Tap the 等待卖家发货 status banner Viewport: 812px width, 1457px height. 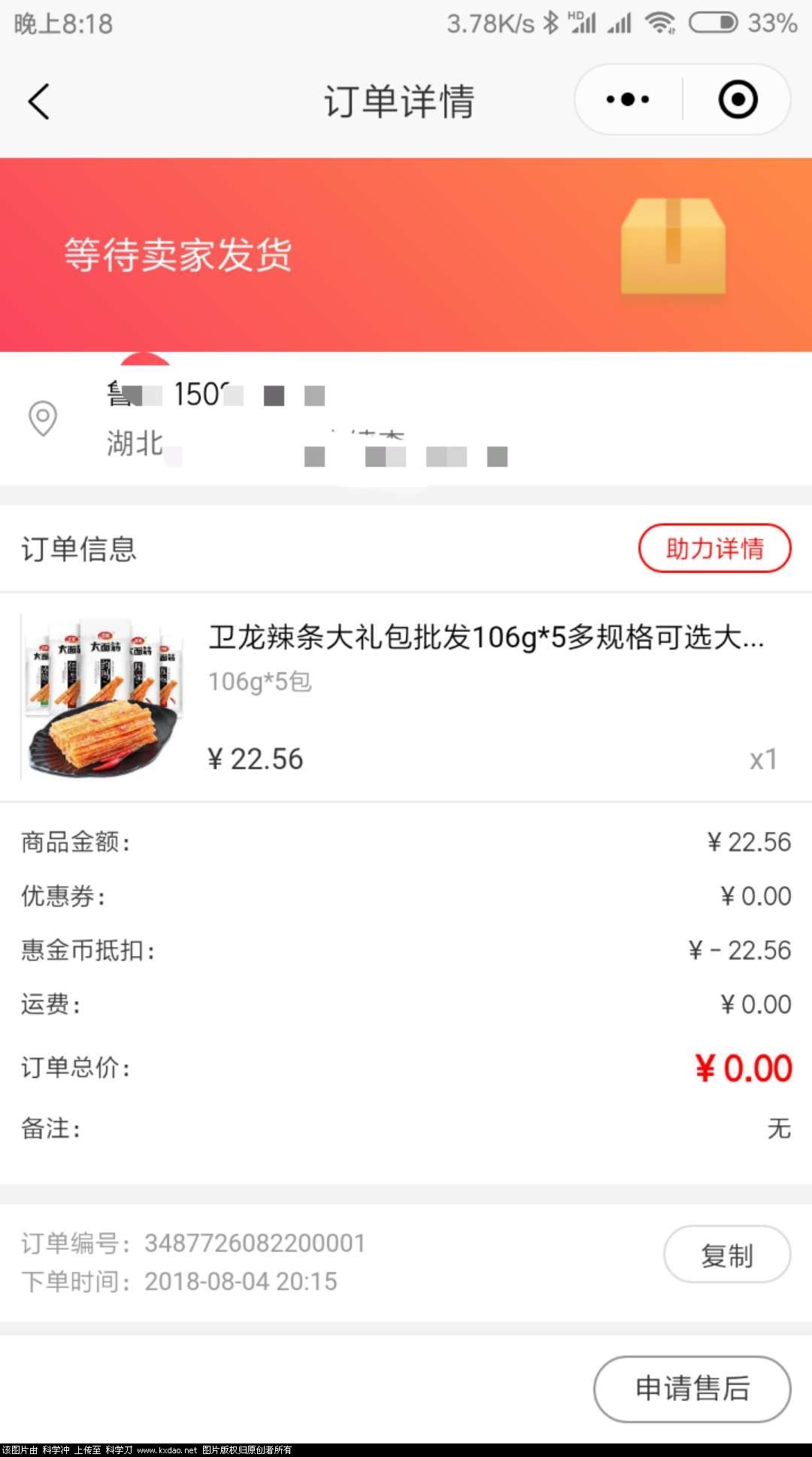coord(178,254)
